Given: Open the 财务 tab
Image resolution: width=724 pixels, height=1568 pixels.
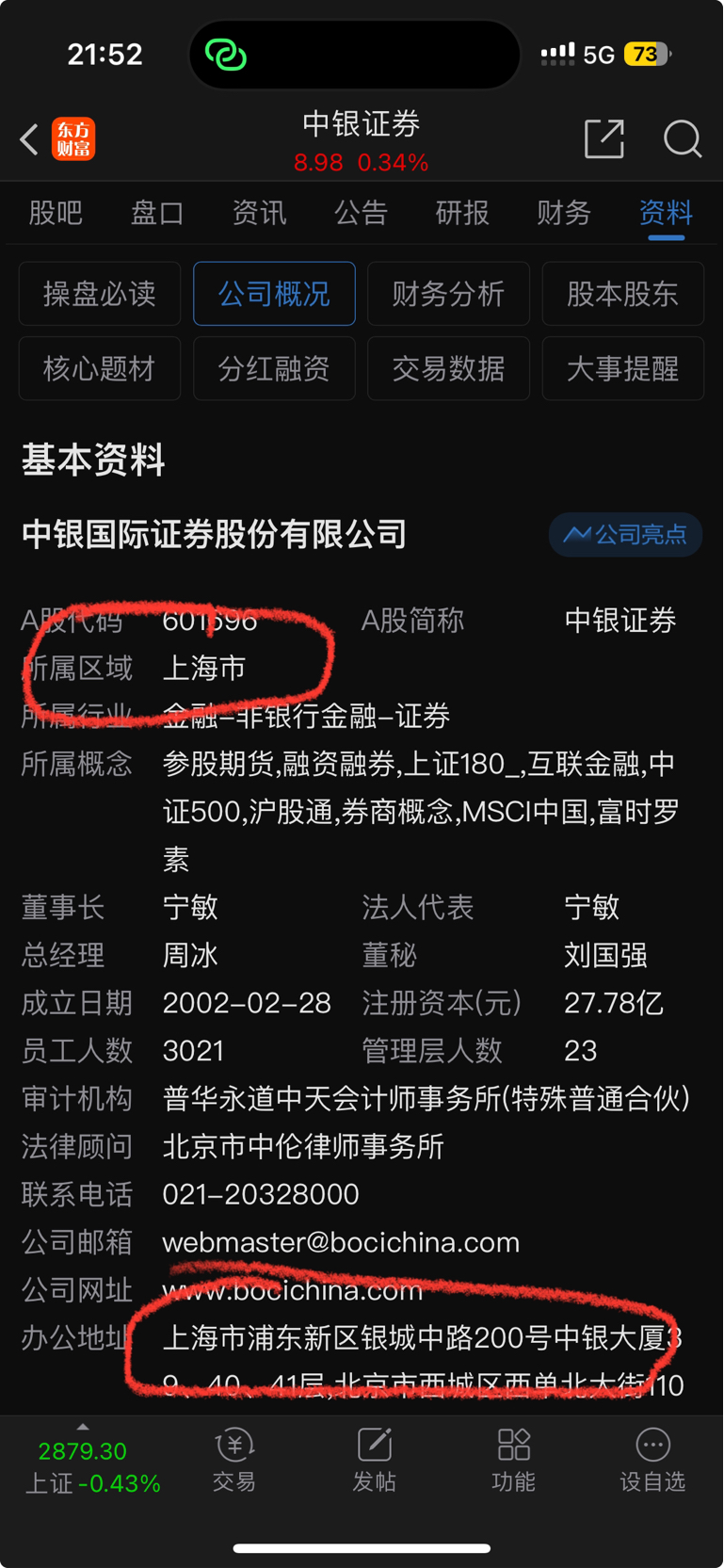Looking at the screenshot, I should point(564,213).
